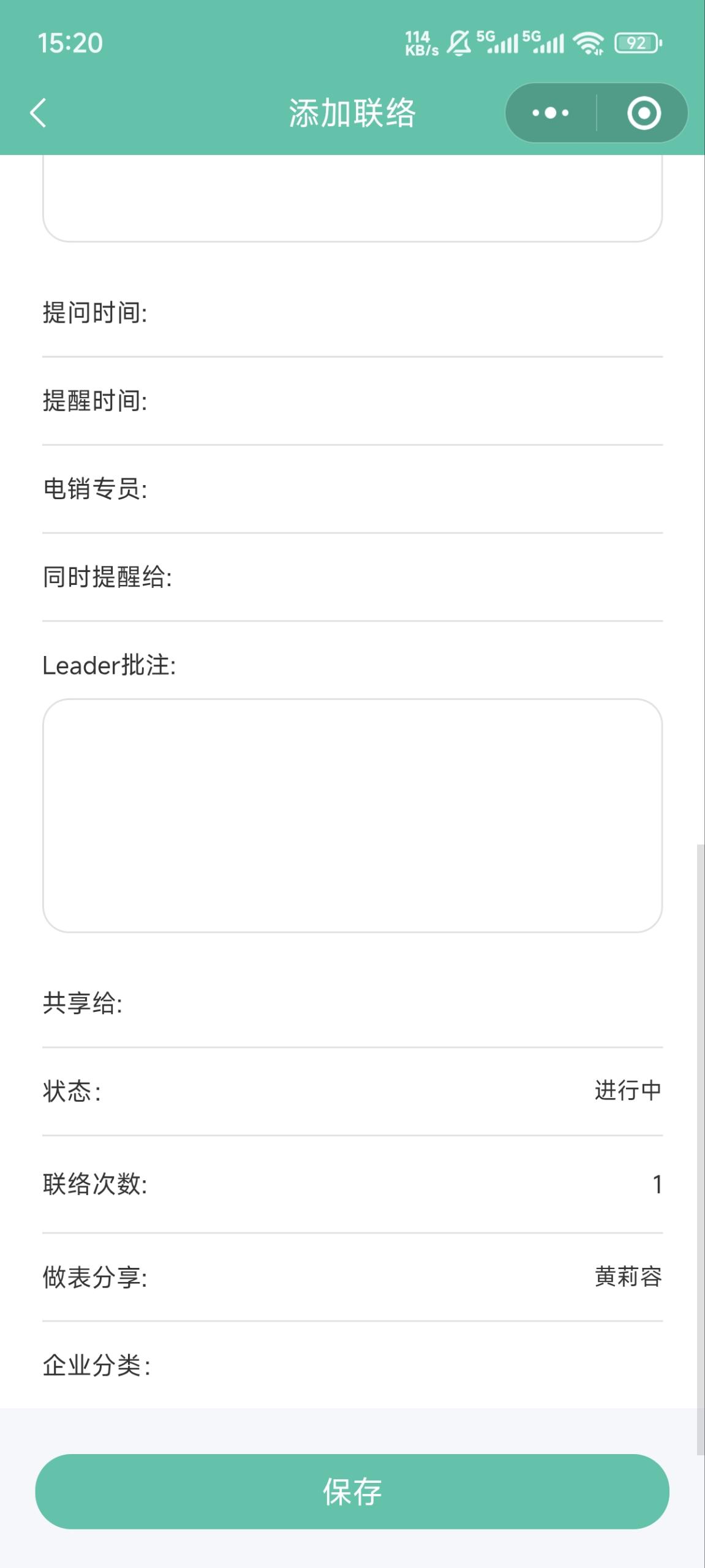Change the 状态 value 进行中
This screenshot has height=1568, width=705.
pos(628,1091)
